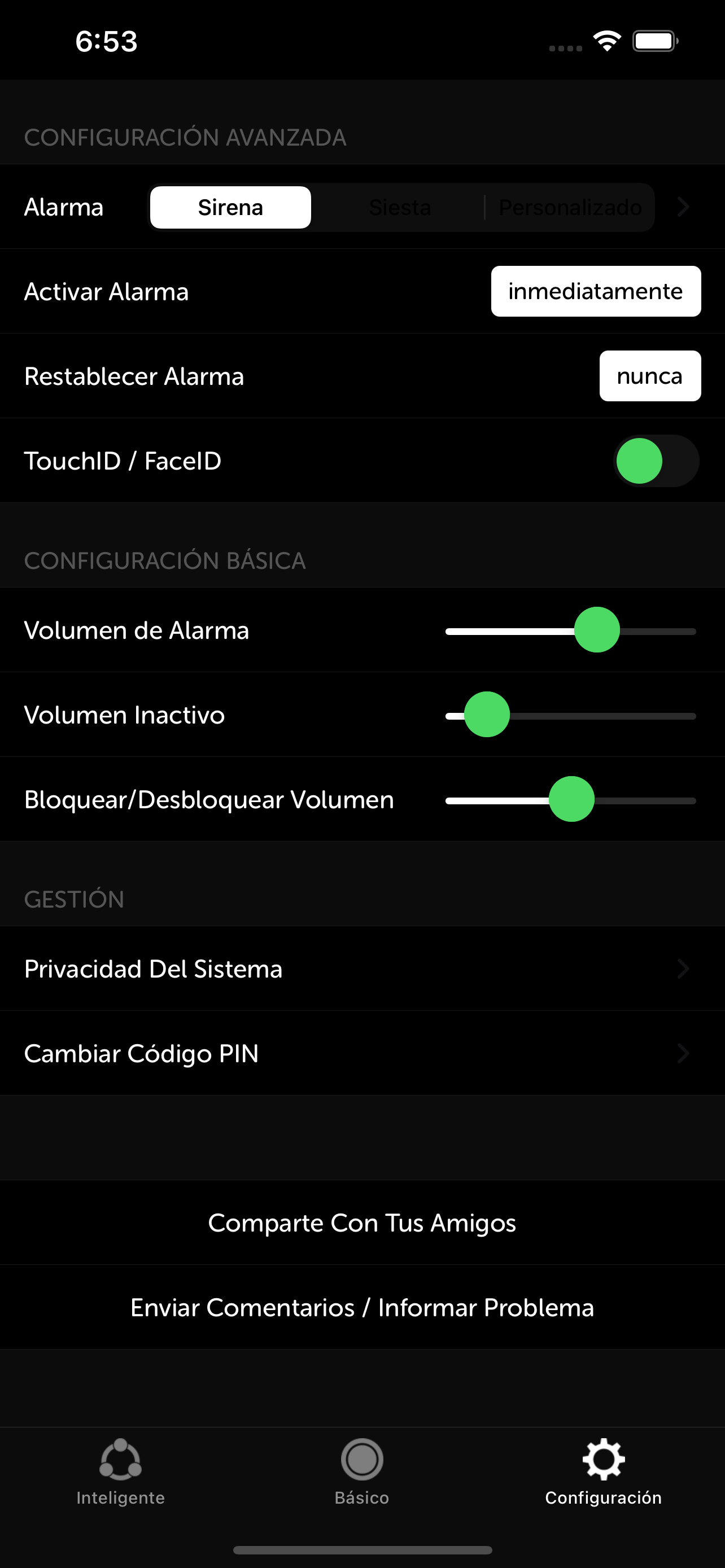
Task: Click the Wi-Fi status icon
Action: tap(606, 40)
